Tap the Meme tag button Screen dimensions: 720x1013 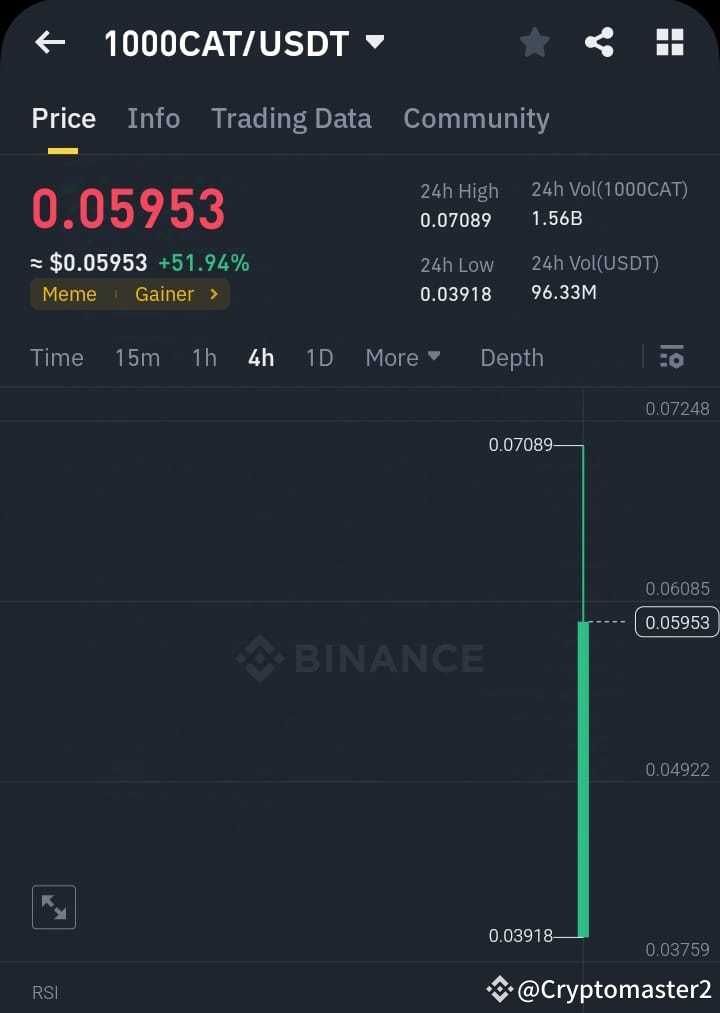69,294
